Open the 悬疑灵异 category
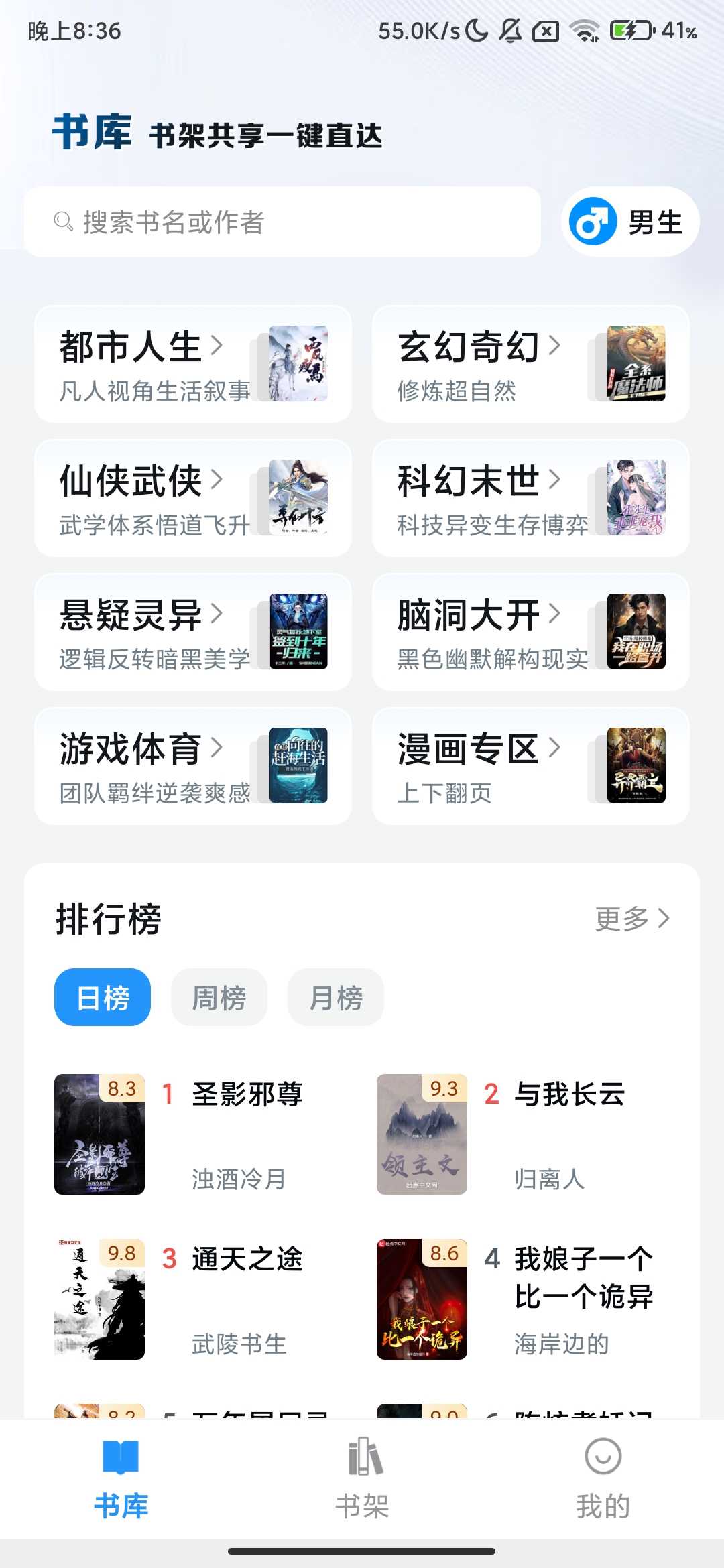Image resolution: width=724 pixels, height=1568 pixels. 193,632
